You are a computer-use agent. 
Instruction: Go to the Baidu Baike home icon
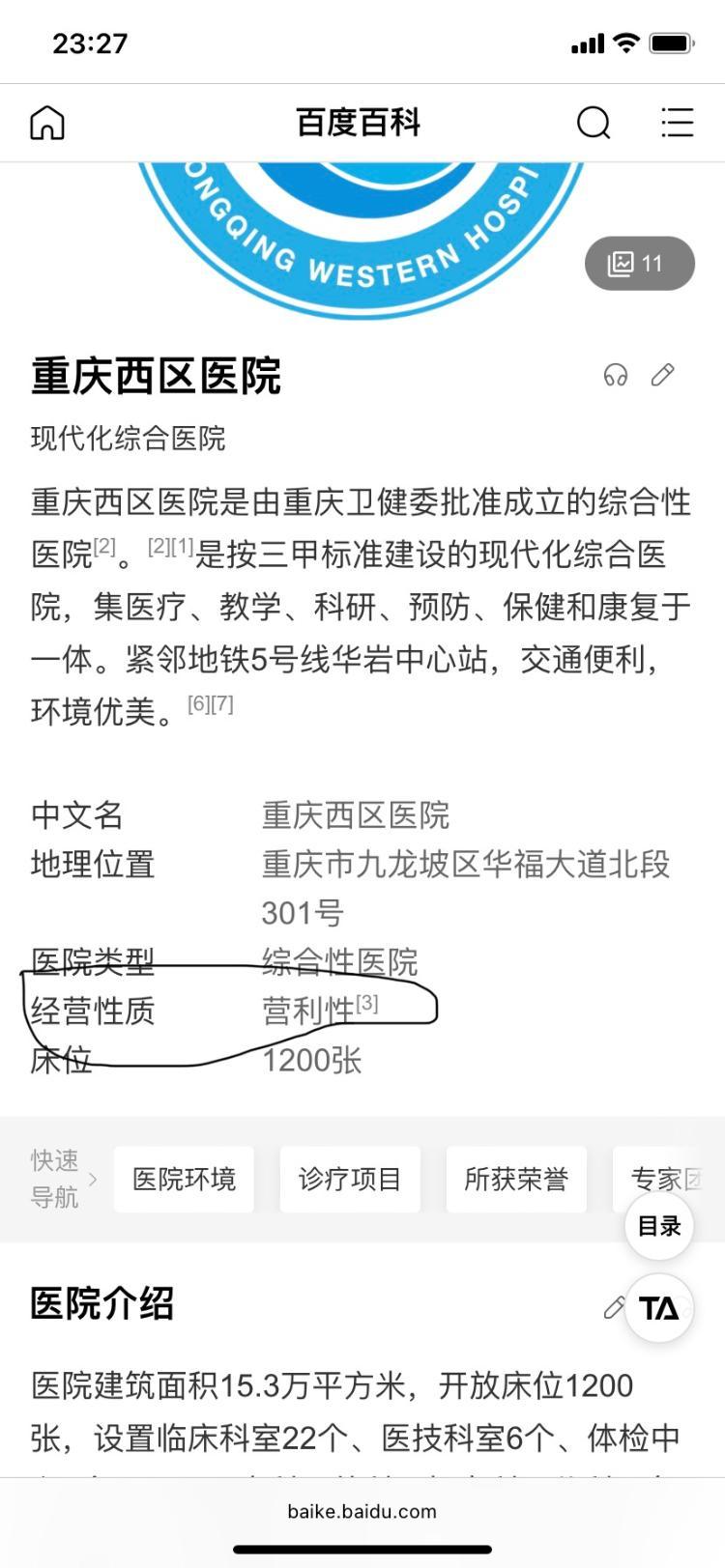[47, 123]
